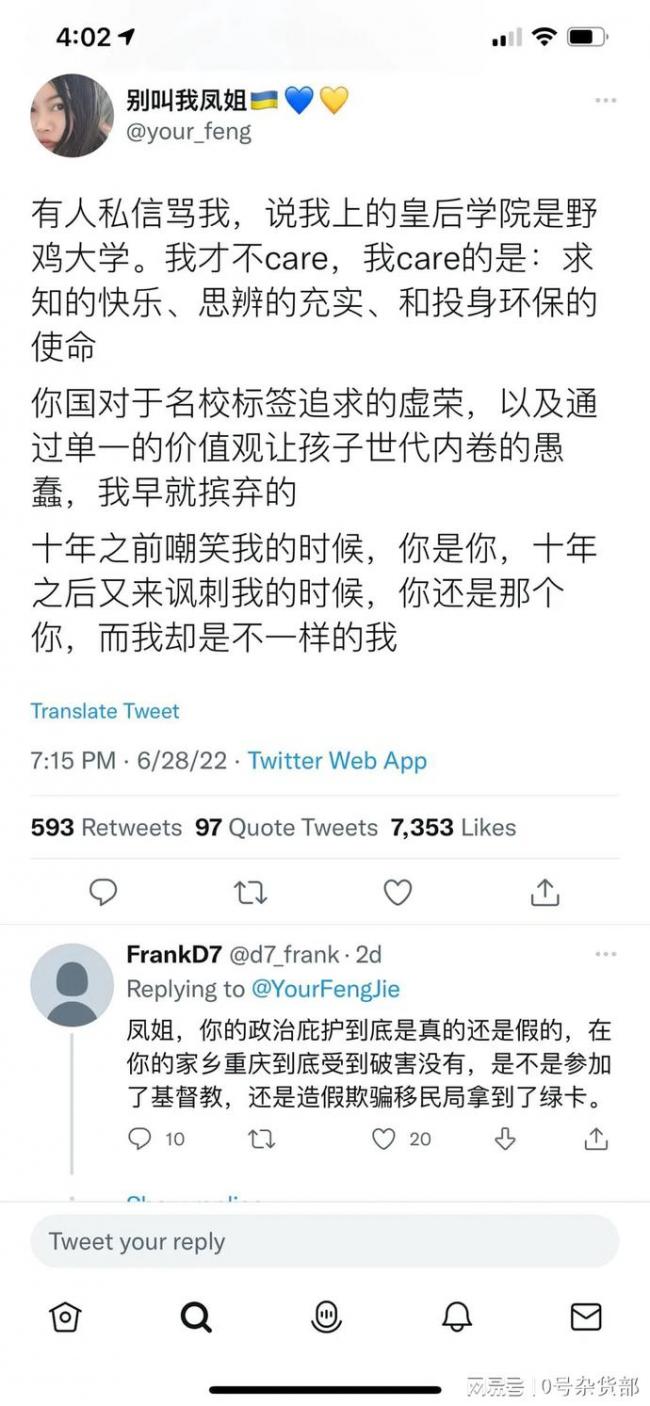Open Twitter Web App source link
Viewport: 650px width, 1406px height.
337,760
